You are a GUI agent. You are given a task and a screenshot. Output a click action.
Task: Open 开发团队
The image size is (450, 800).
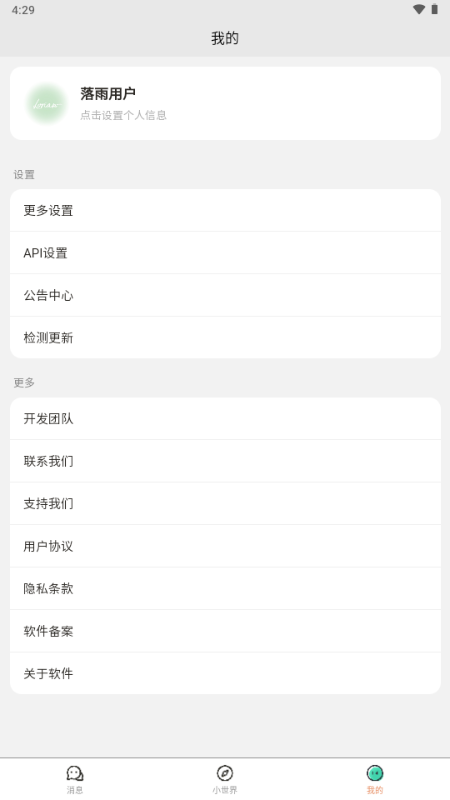click(225, 418)
